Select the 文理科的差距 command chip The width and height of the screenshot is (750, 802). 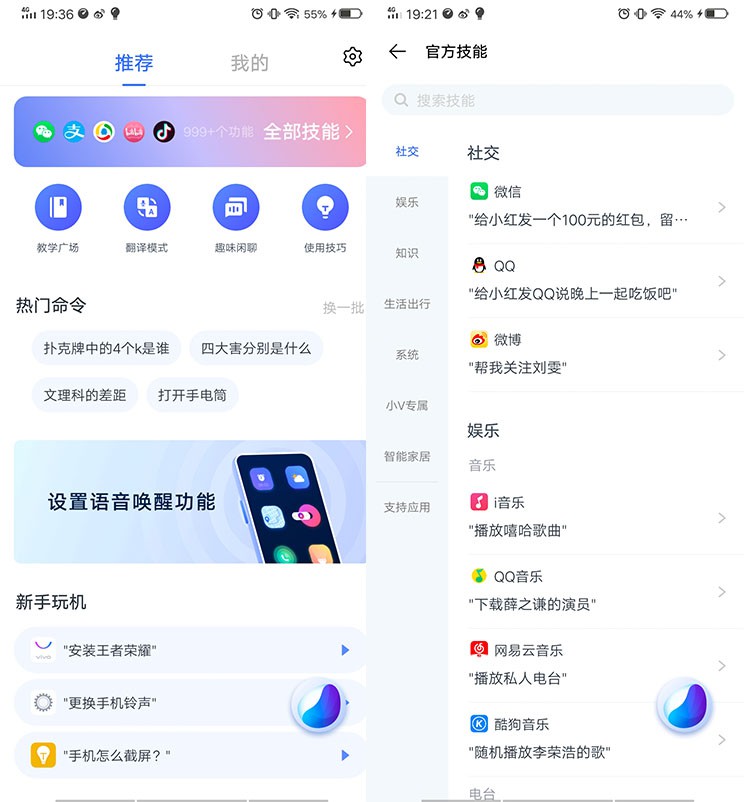pyautogui.click(x=85, y=395)
